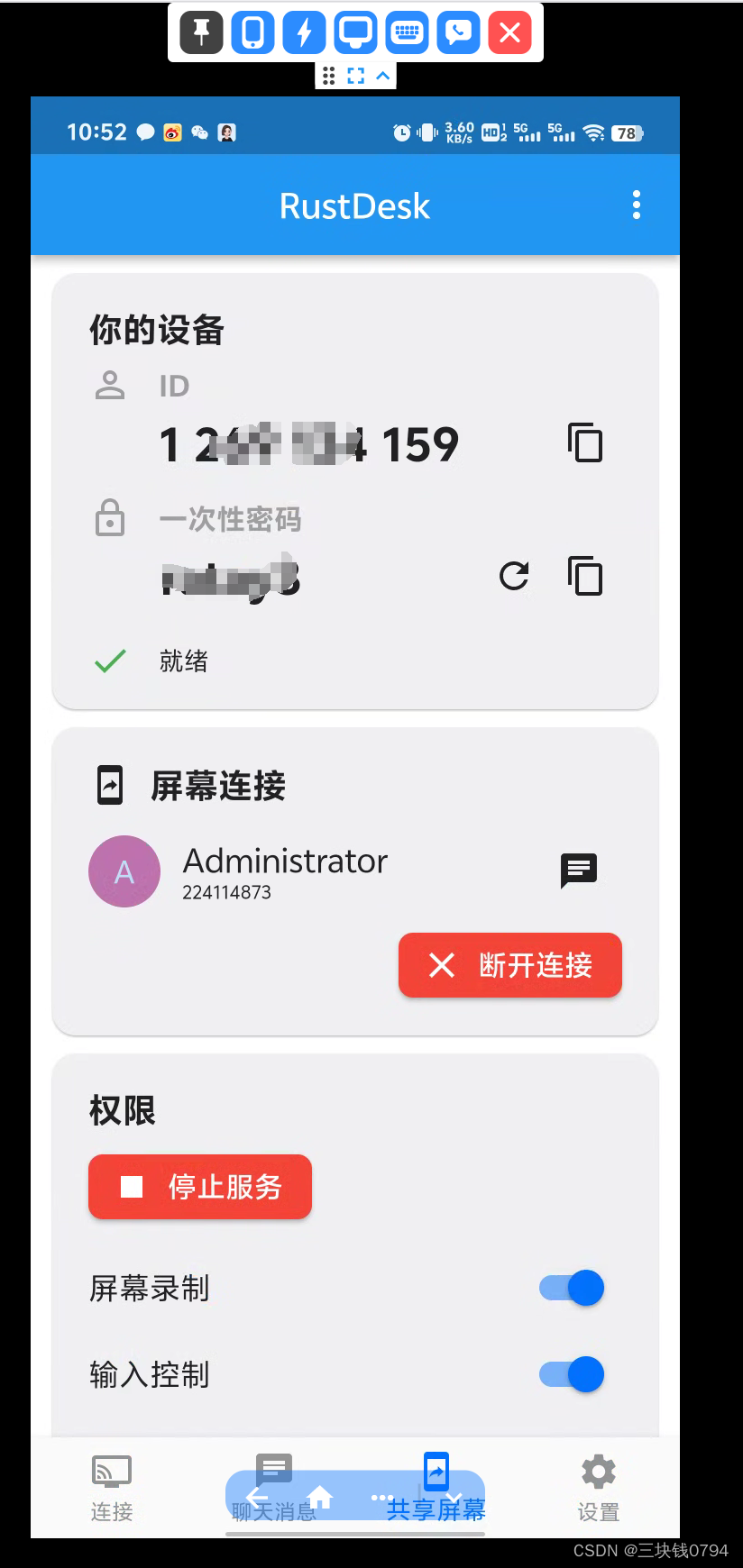Refresh the one-time password
The height and width of the screenshot is (1568, 743).
click(x=514, y=576)
